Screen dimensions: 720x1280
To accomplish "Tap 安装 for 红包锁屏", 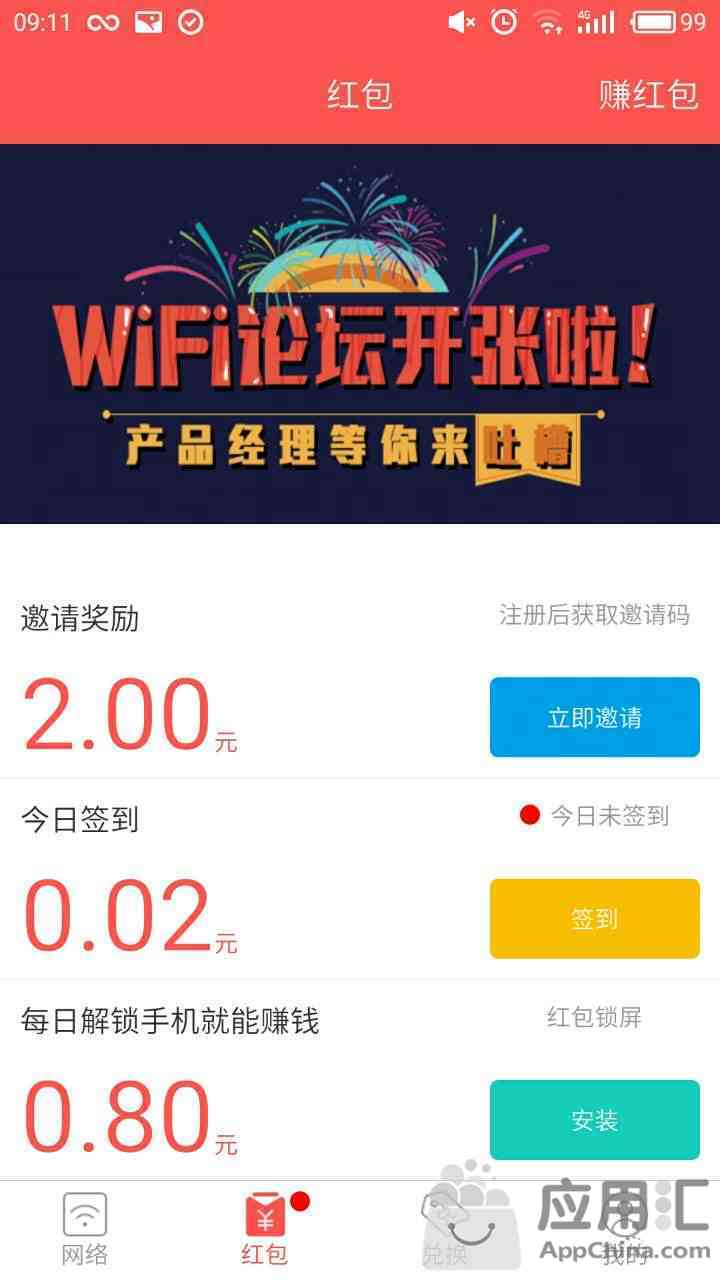I will pyautogui.click(x=594, y=1120).
